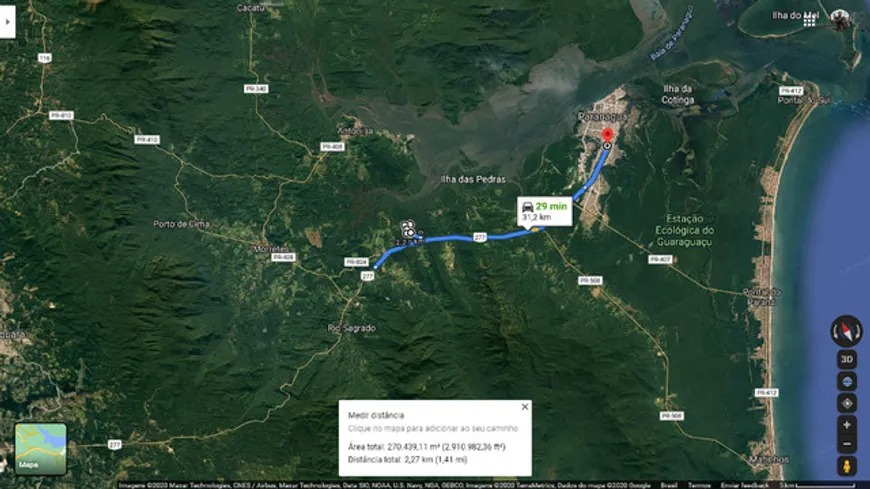Close the Medir distância panel
The width and height of the screenshot is (870, 489).
[524, 407]
